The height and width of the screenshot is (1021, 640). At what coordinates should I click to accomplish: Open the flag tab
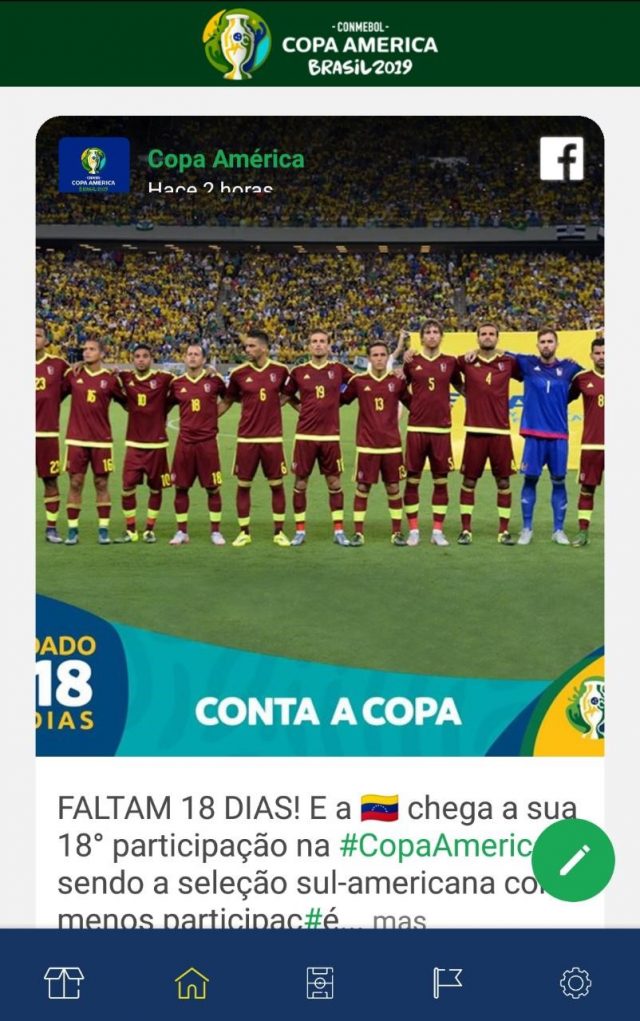click(x=447, y=983)
